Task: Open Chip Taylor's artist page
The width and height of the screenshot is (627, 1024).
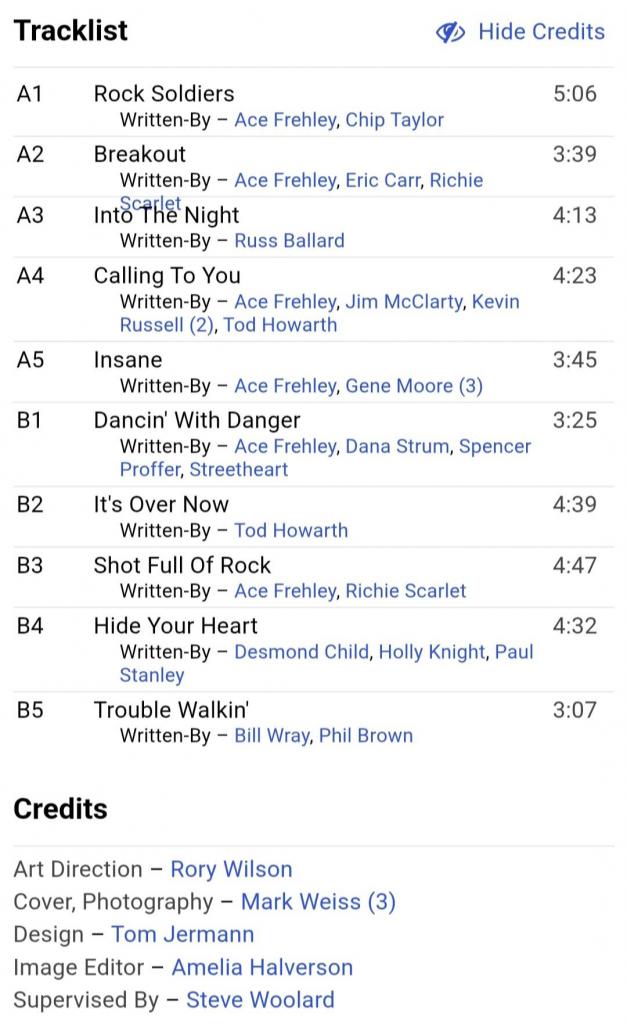Action: tap(394, 120)
